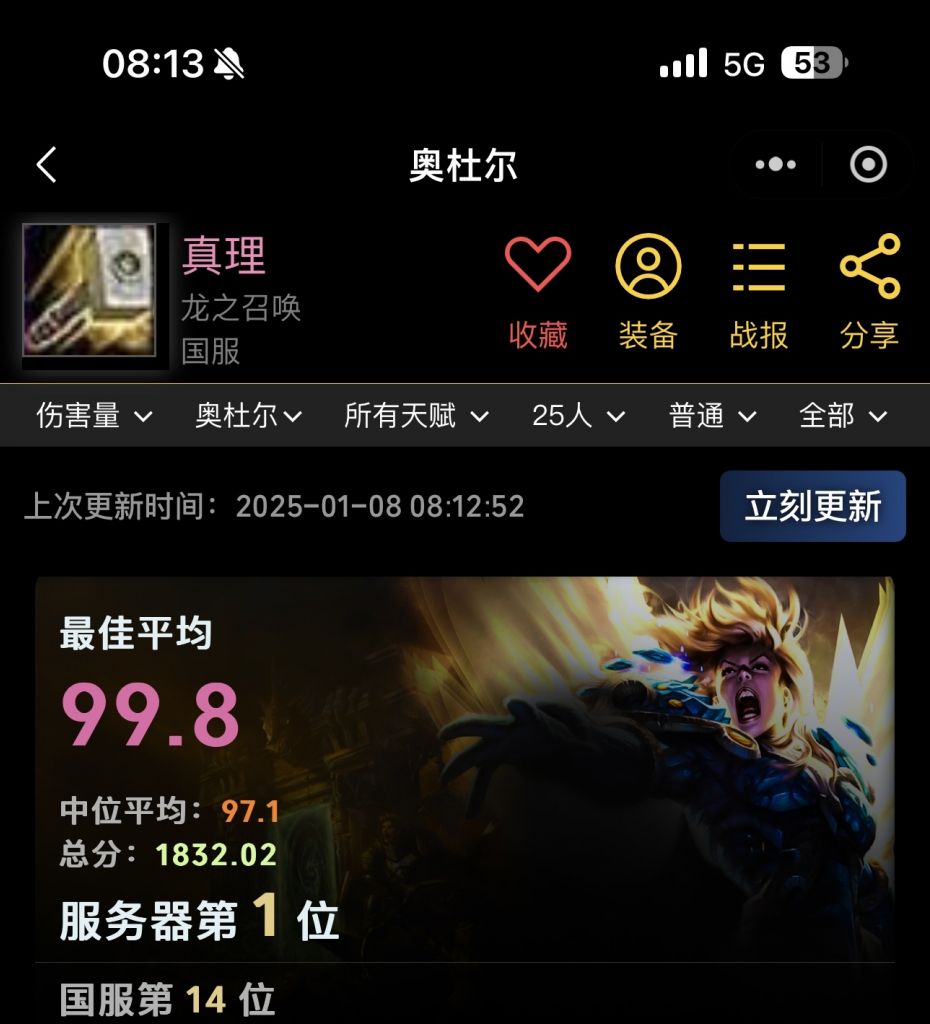
Task: Tap the mini program capsule circle icon
Action: tap(868, 163)
